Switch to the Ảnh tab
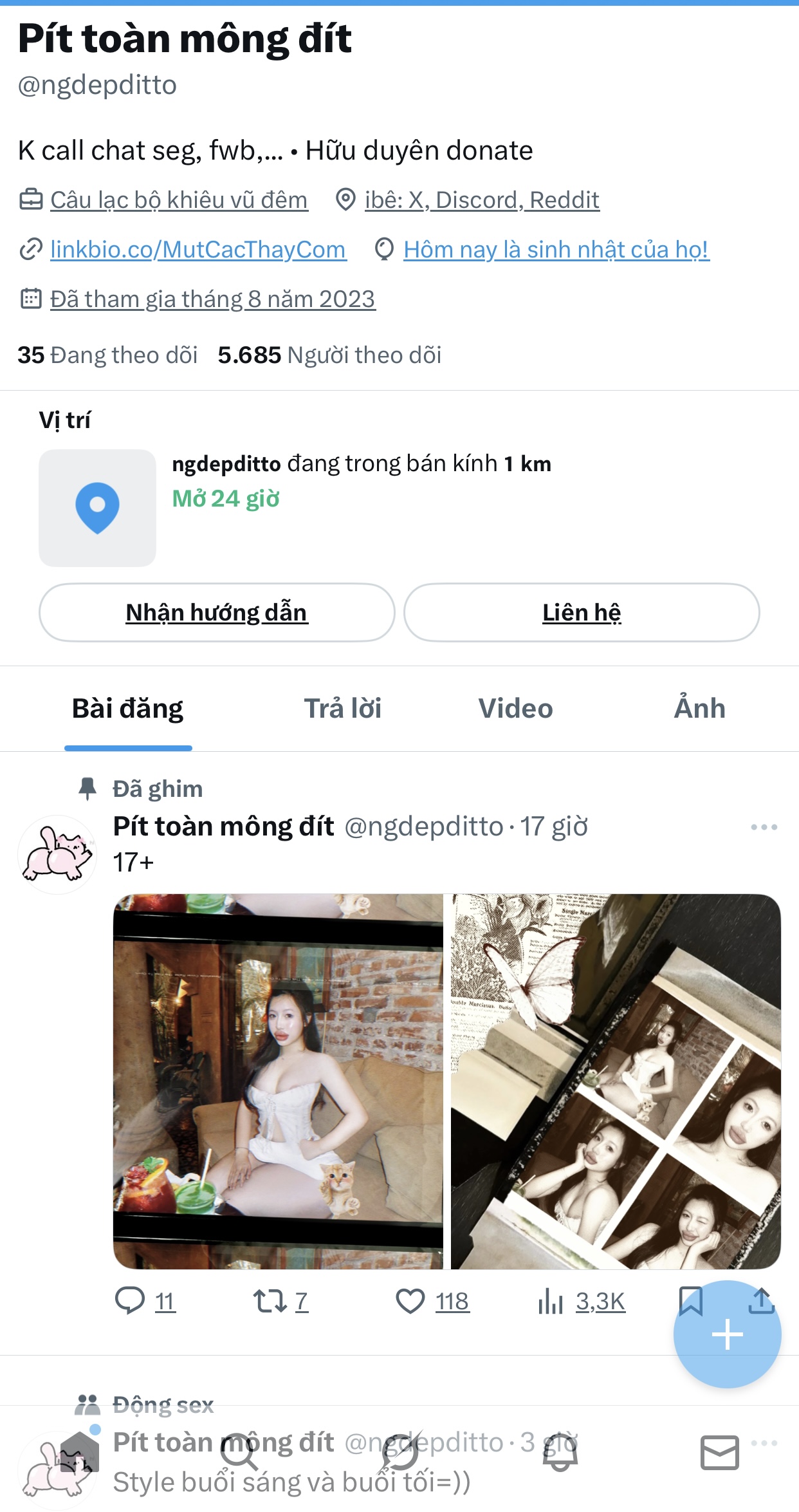 699,708
